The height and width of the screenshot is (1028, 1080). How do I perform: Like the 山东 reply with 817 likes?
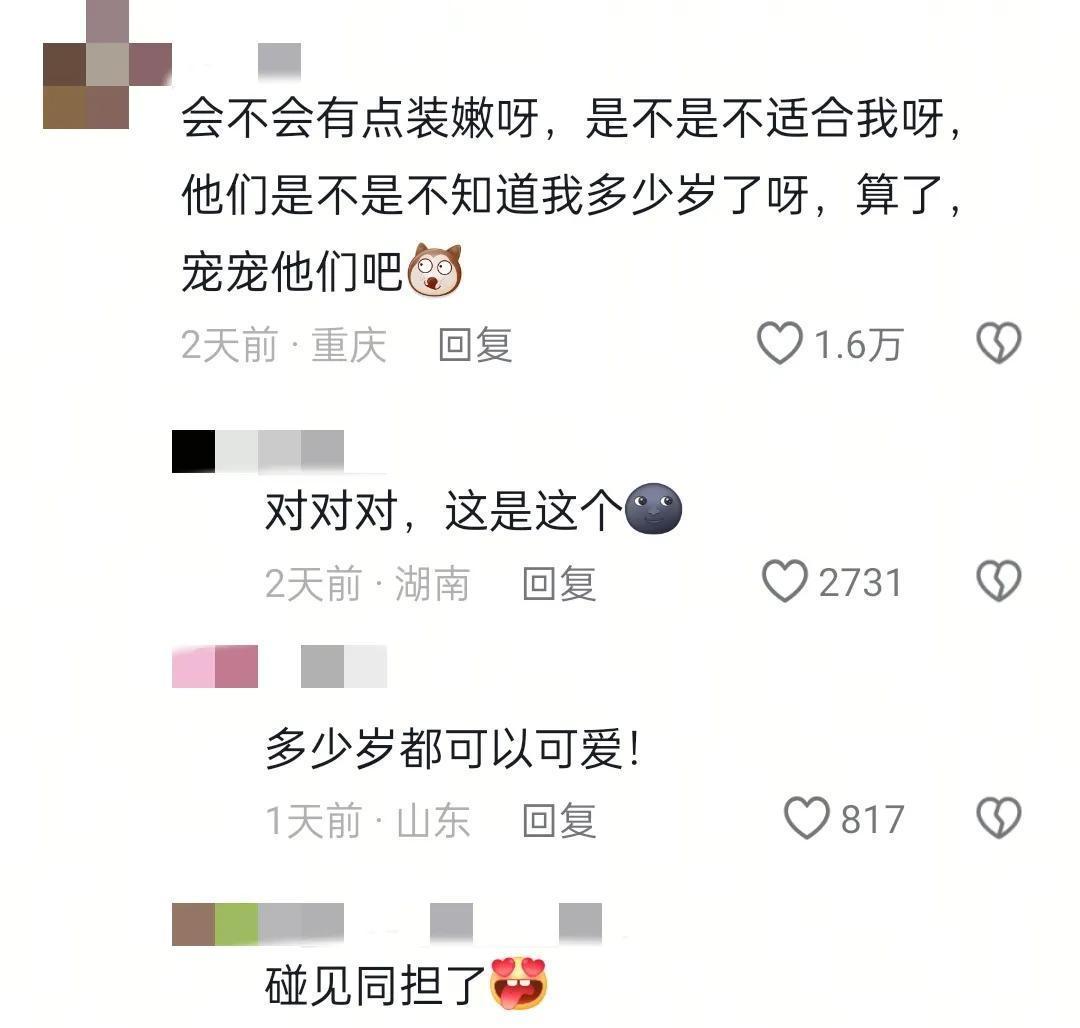(x=806, y=818)
